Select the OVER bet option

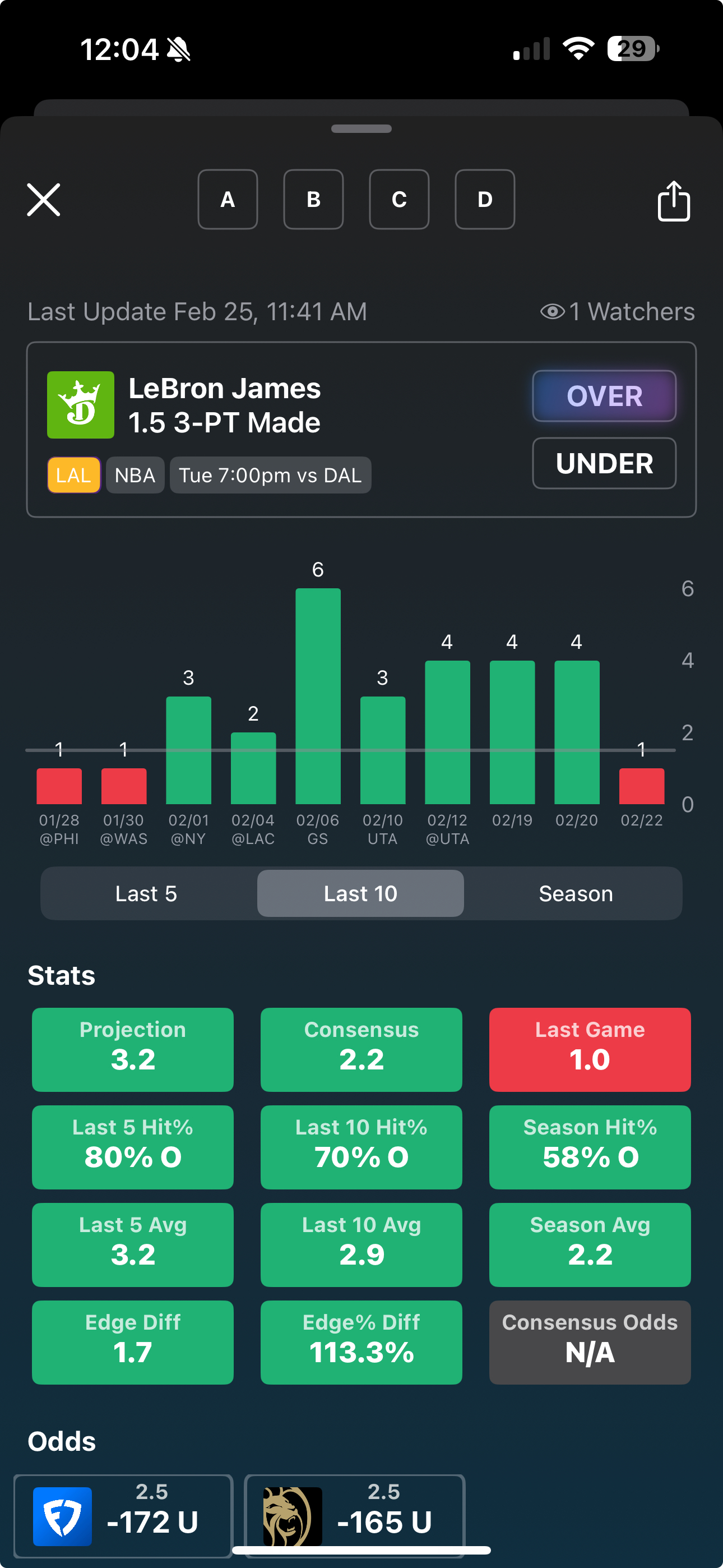point(604,396)
